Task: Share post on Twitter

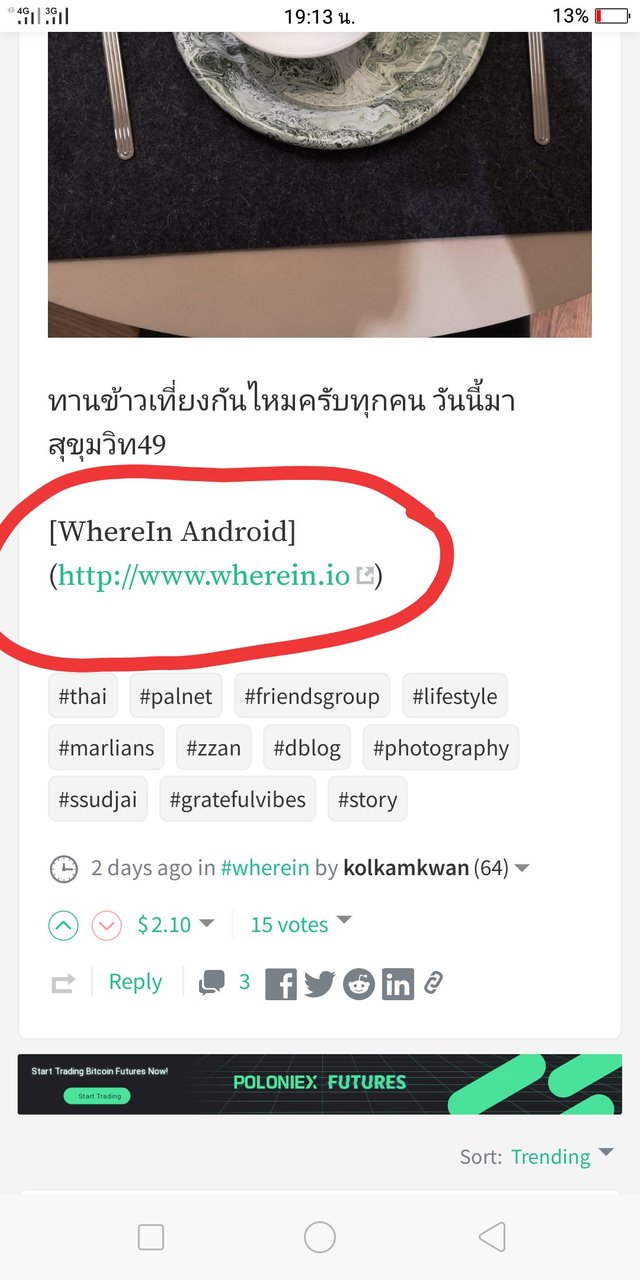Action: [319, 984]
